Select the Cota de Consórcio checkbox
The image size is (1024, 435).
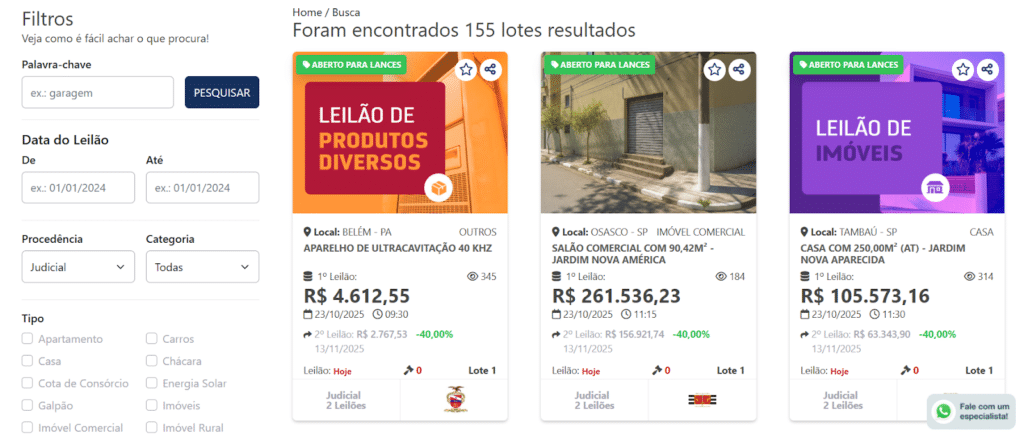[x=28, y=383]
